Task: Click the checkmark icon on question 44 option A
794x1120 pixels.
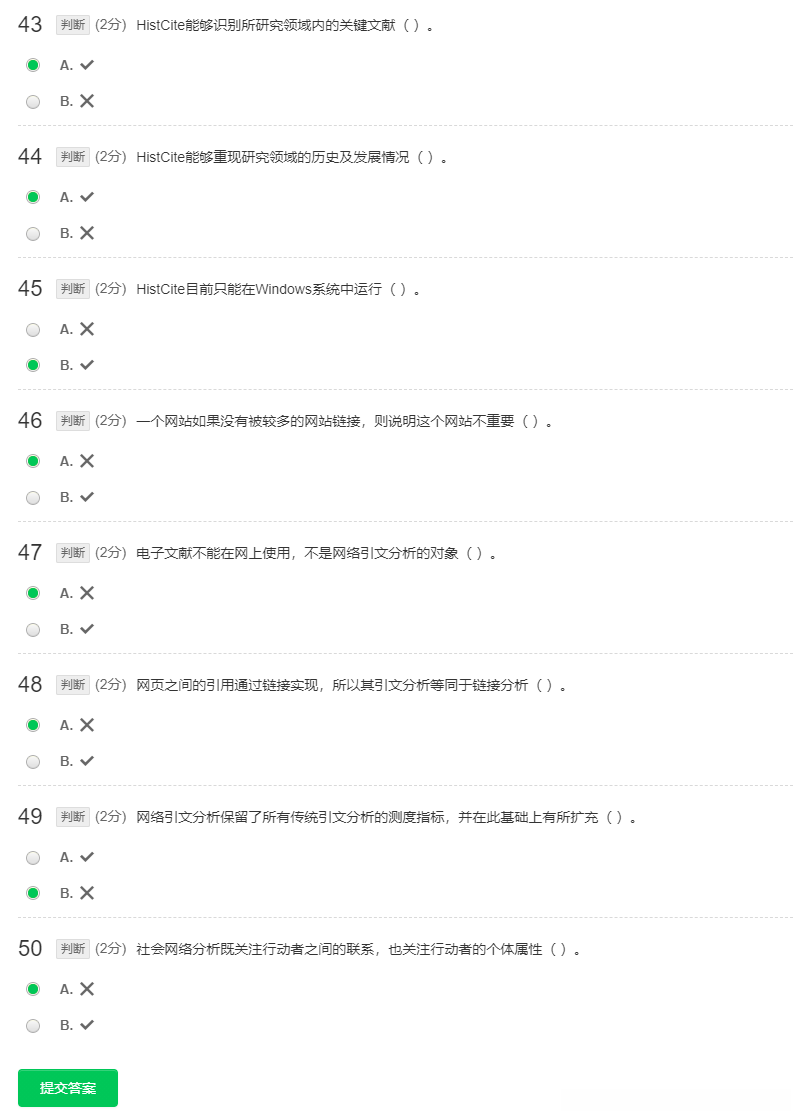Action: pos(87,197)
